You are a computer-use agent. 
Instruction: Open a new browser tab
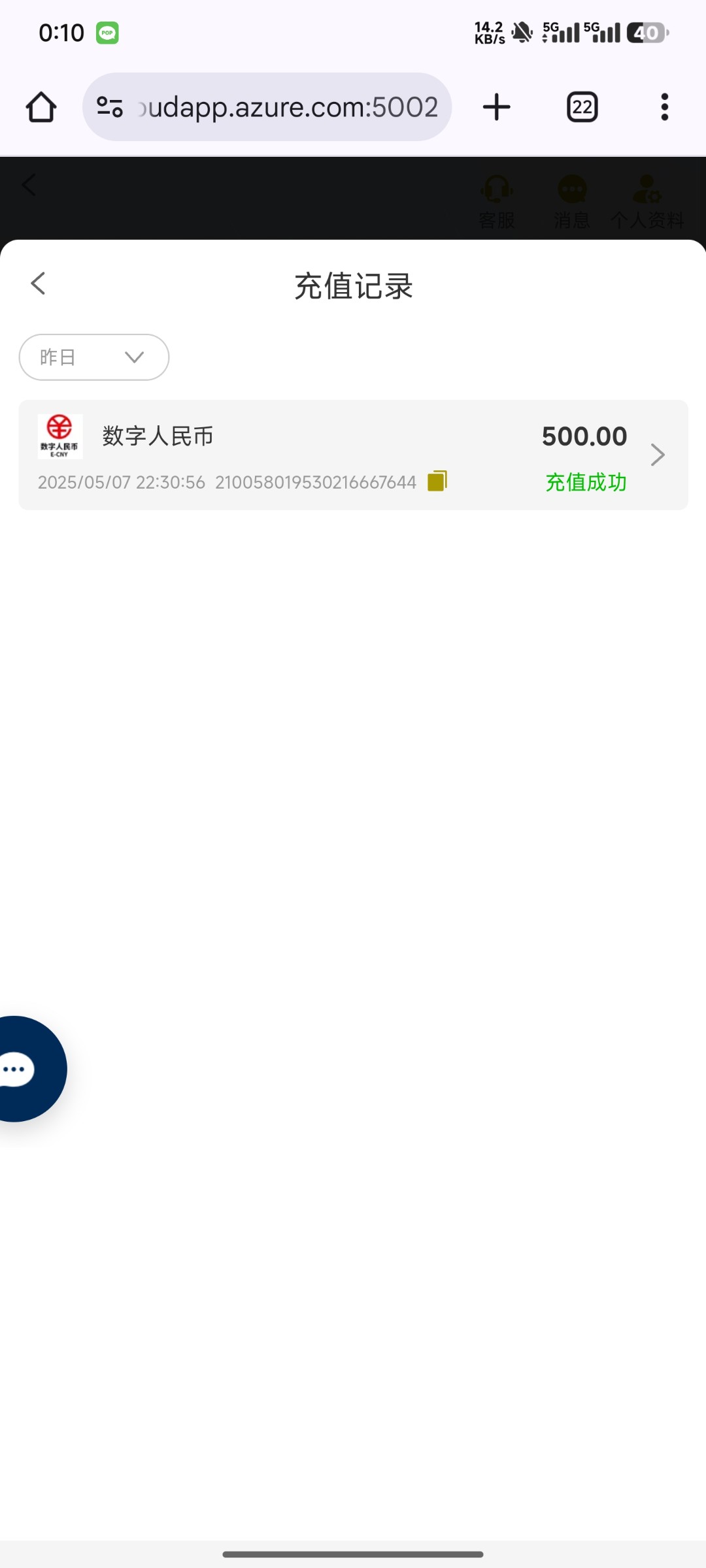point(497,106)
